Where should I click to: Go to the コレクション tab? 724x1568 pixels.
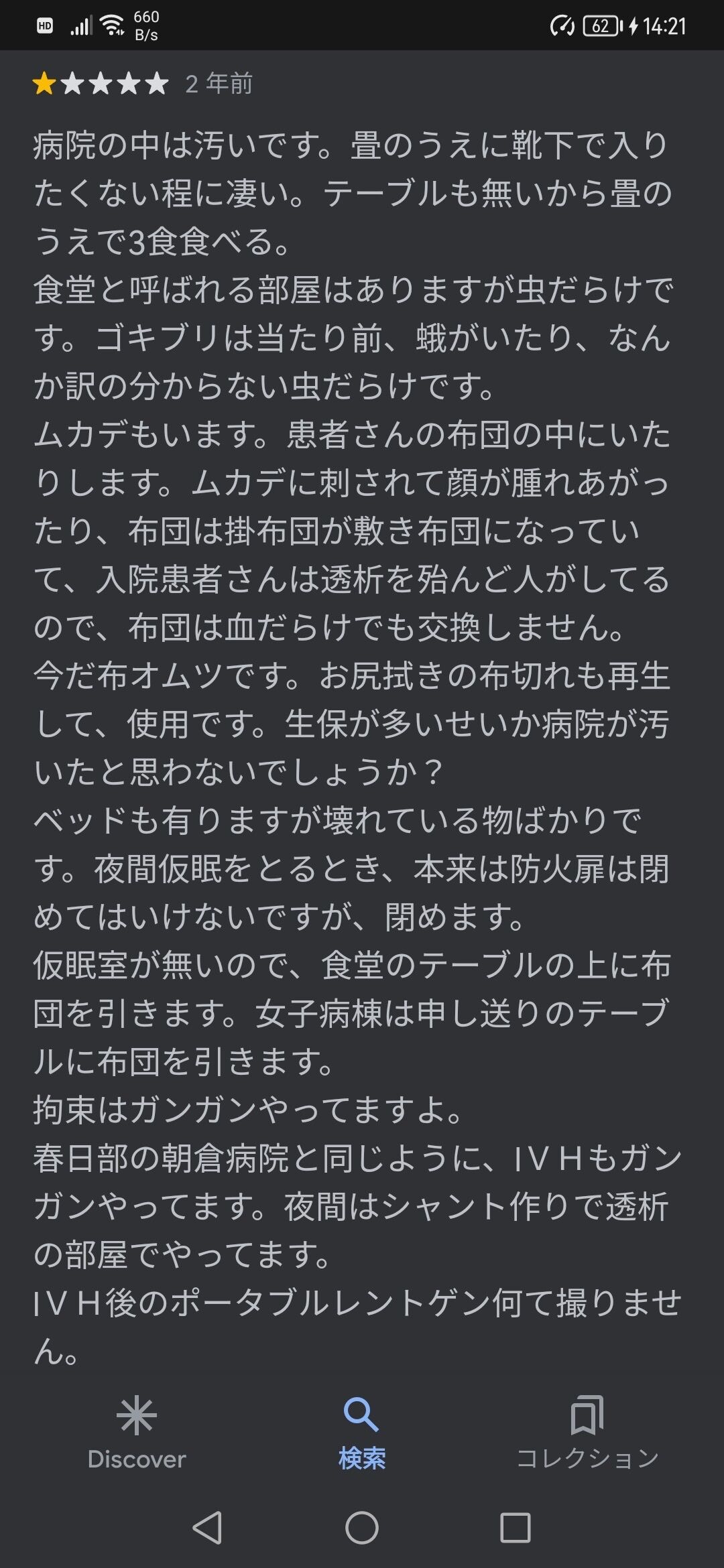pos(587,1433)
